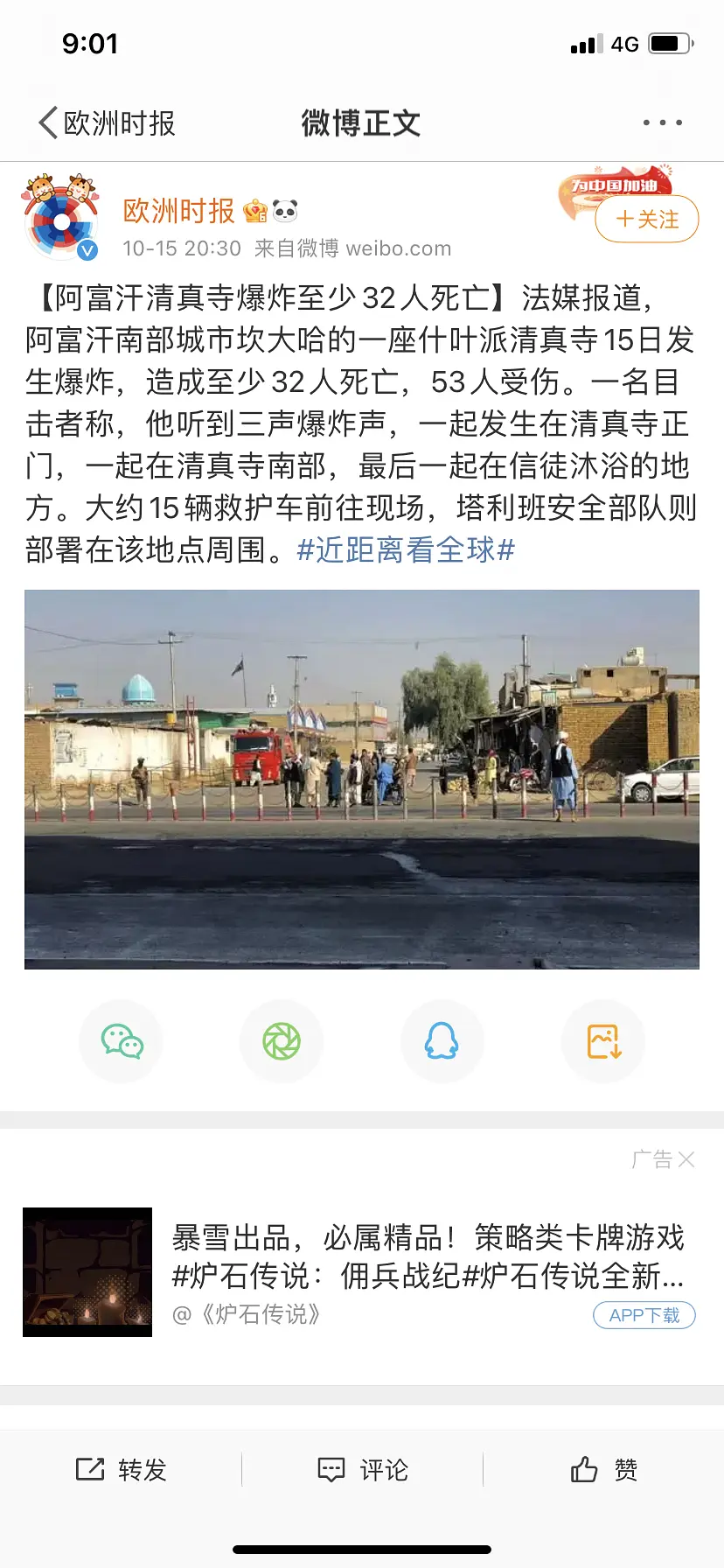The image size is (724, 1568).
Task: Follow 欧洲时报 with +关注 button
Action: (x=647, y=219)
